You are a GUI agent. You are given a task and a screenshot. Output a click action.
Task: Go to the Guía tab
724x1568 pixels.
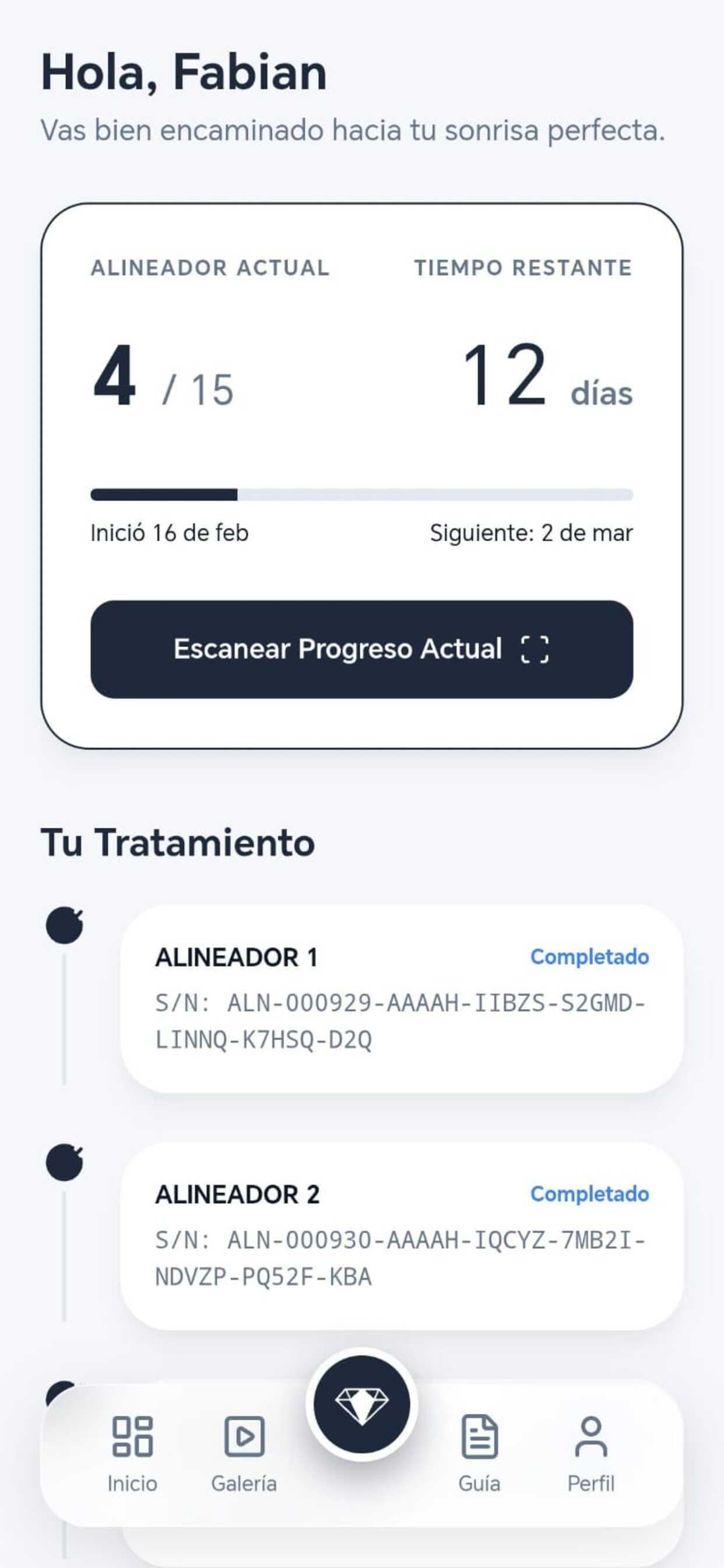(x=479, y=1454)
